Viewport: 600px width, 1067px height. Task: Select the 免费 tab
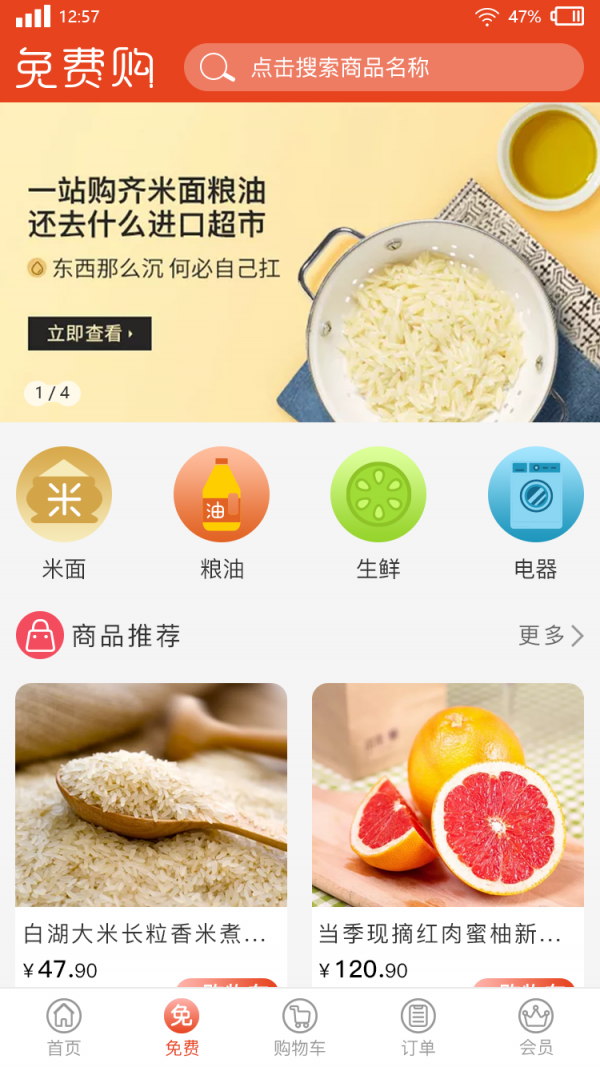(x=182, y=1028)
